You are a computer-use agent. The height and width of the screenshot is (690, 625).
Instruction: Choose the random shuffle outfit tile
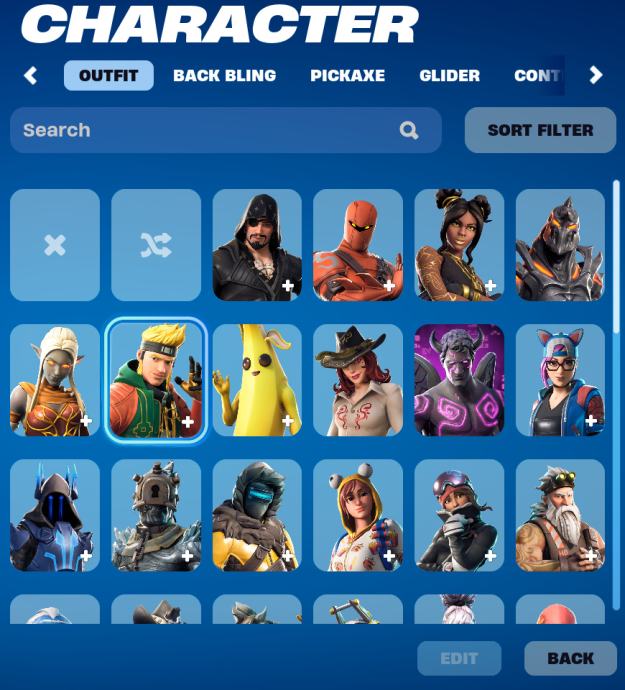tap(156, 245)
